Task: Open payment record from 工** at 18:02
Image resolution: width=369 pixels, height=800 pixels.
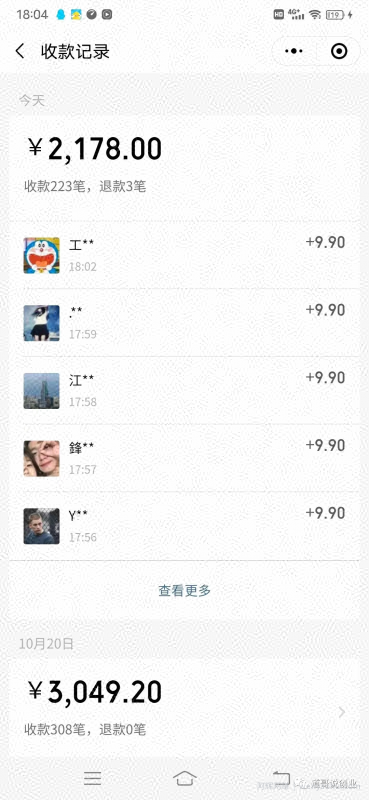Action: (x=184, y=255)
